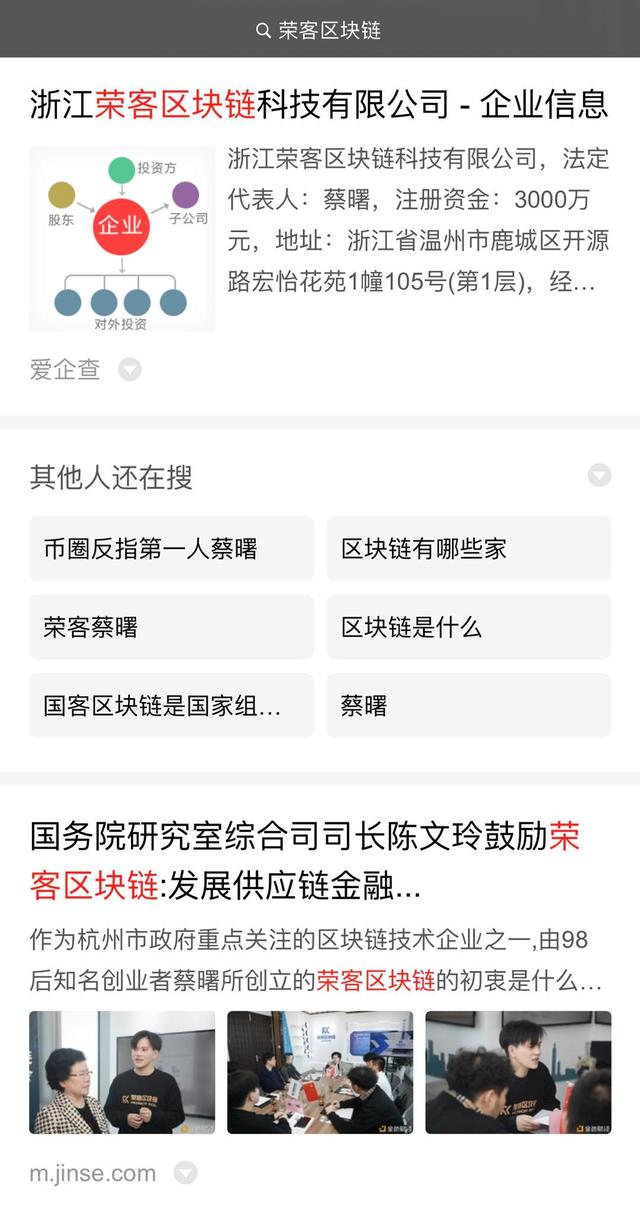This screenshot has width=640, height=1205.
Task: Select the 区块链是什么 suggestion chip
Action: pos(468,627)
